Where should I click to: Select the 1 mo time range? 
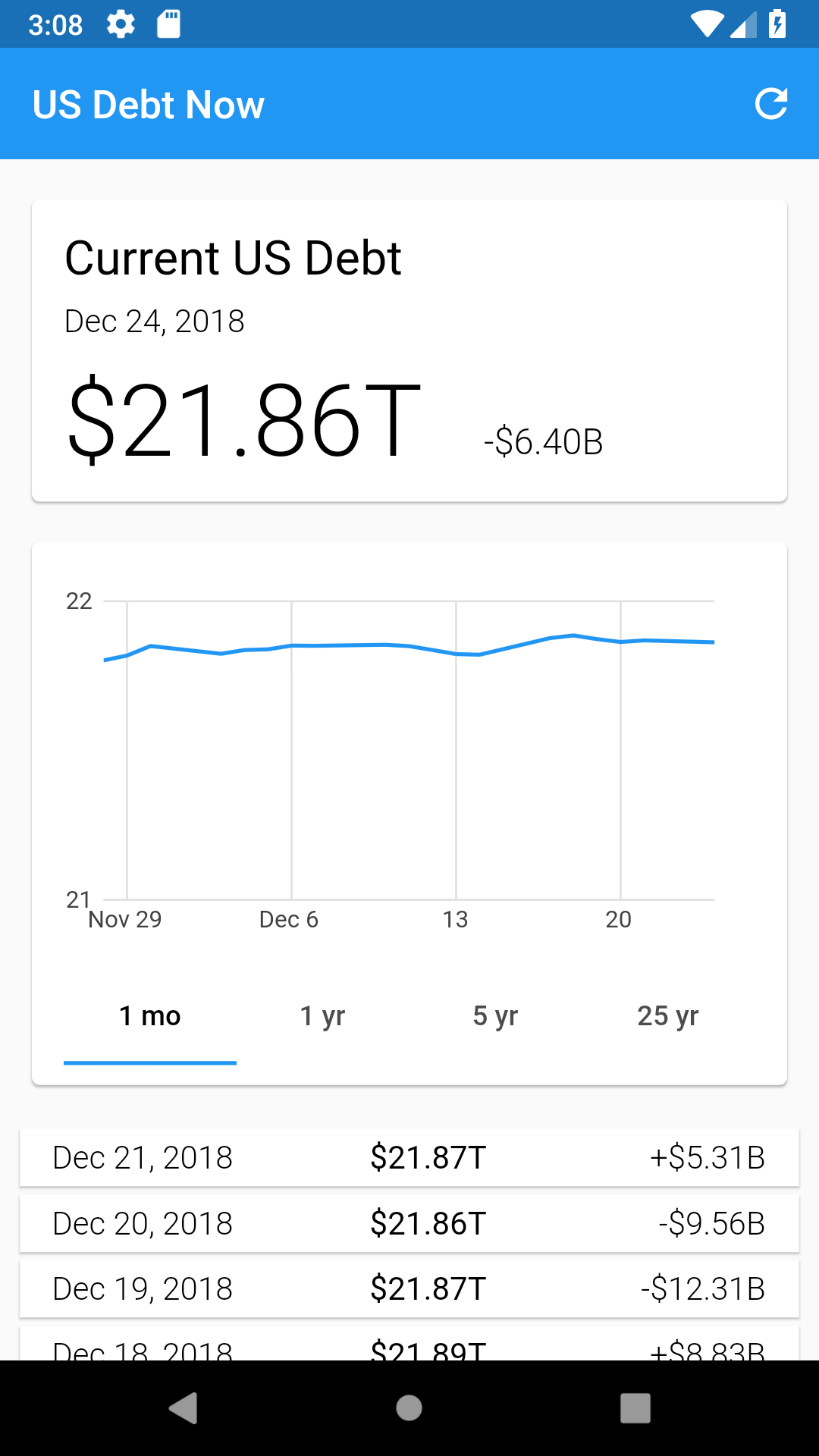tap(149, 1015)
